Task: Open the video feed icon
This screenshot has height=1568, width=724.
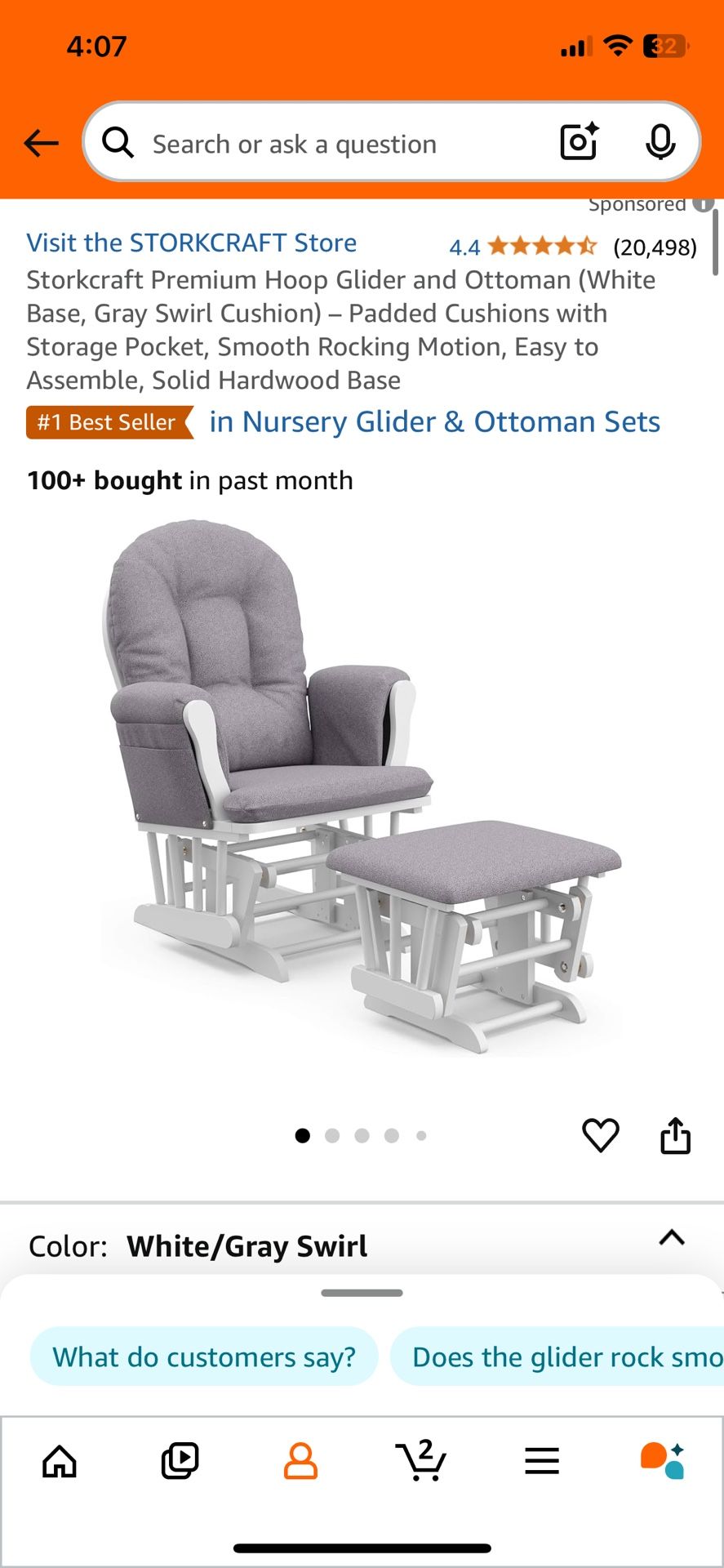Action: pos(180,1461)
